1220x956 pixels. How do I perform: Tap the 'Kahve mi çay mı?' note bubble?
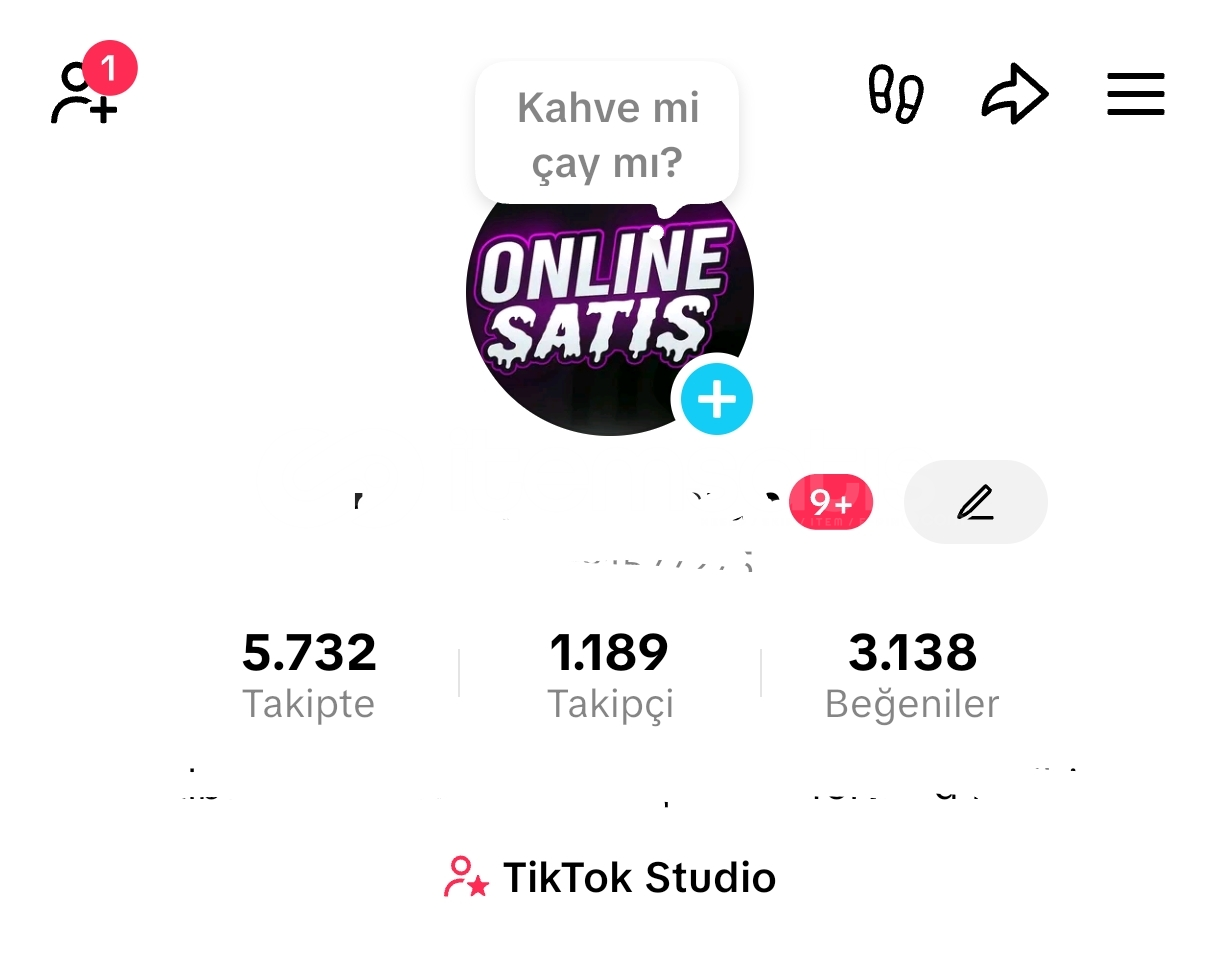click(x=607, y=134)
